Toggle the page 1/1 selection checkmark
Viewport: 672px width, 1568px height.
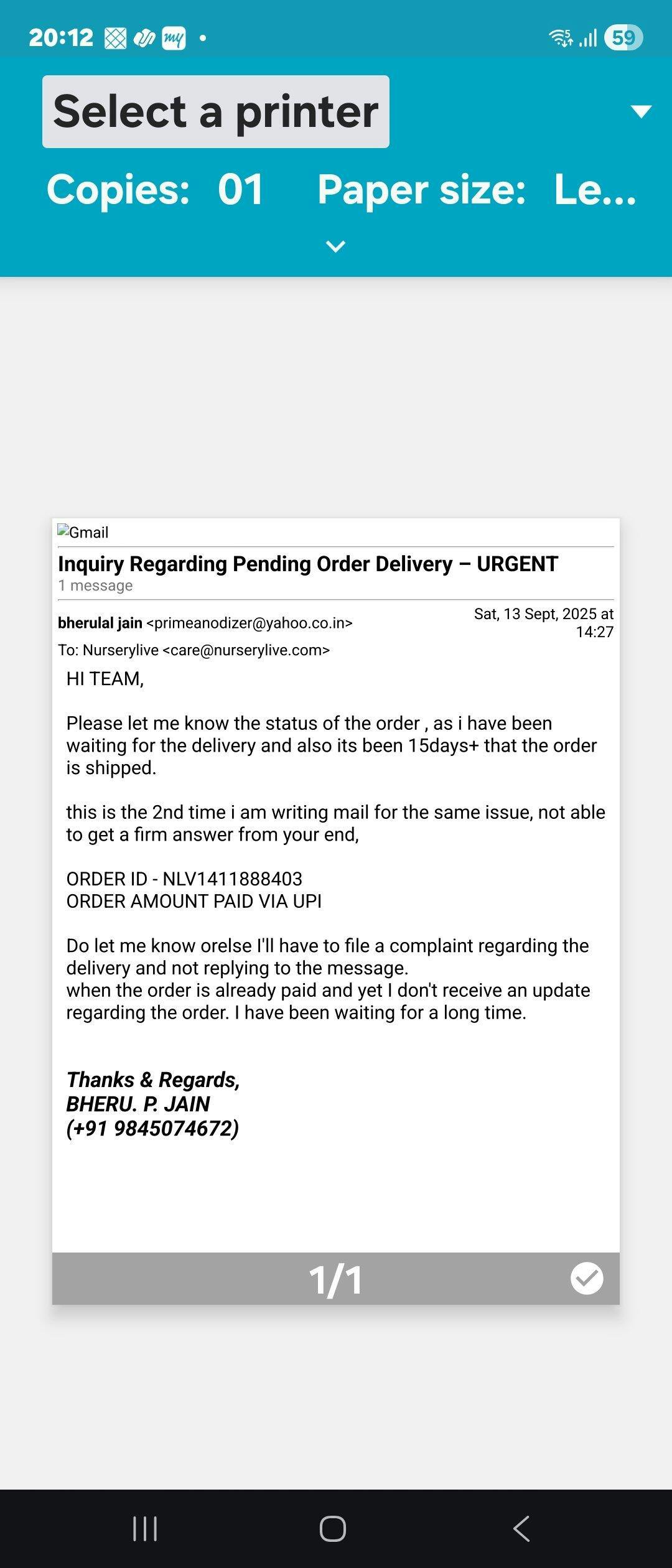click(x=586, y=1279)
